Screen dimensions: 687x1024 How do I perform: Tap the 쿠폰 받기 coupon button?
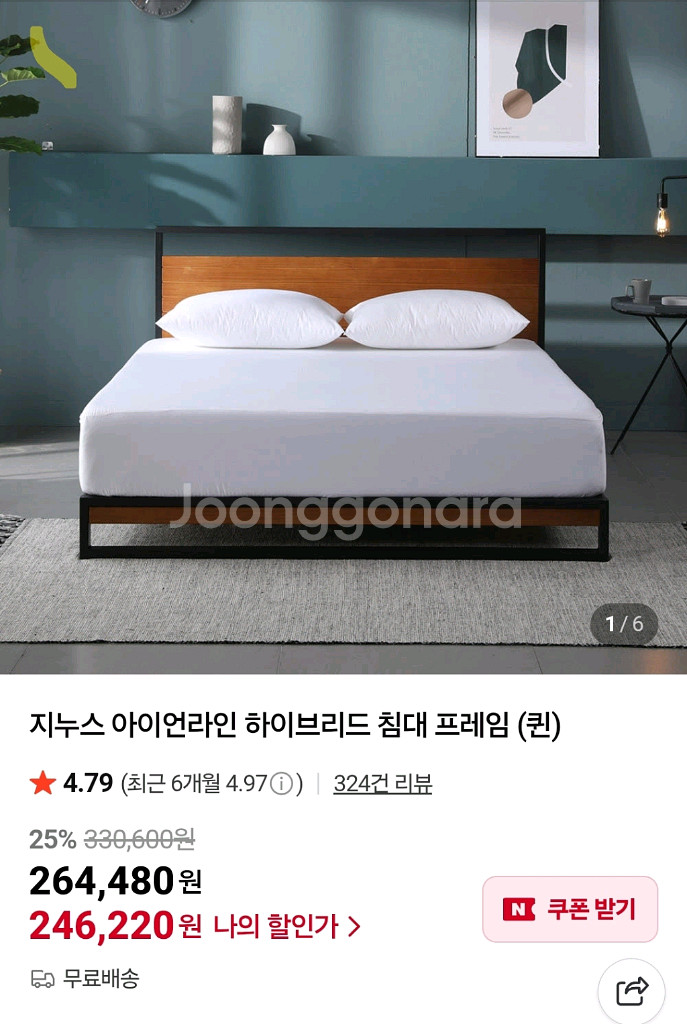pyautogui.click(x=570, y=909)
